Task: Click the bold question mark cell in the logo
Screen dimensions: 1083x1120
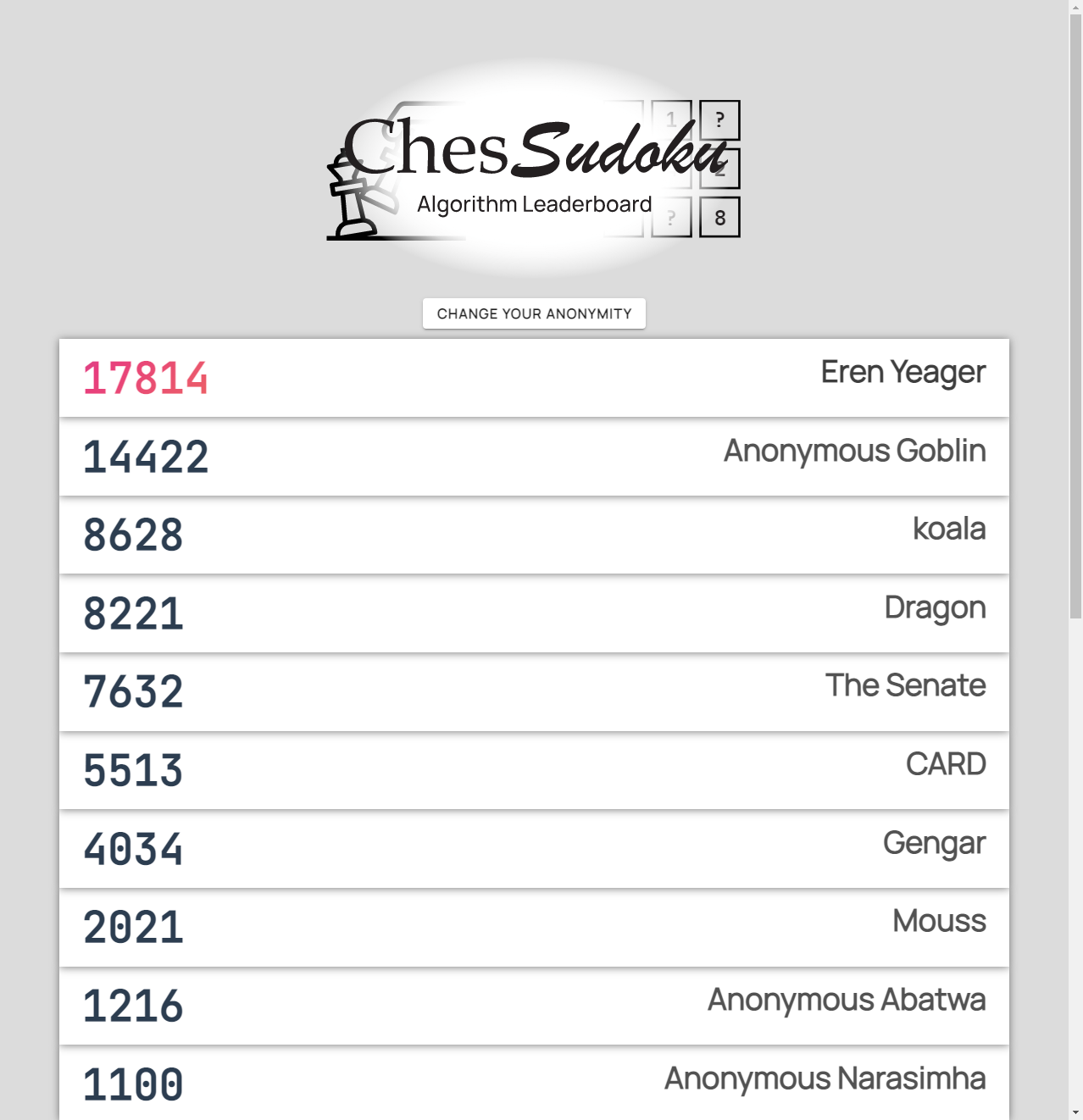Action: click(721, 119)
